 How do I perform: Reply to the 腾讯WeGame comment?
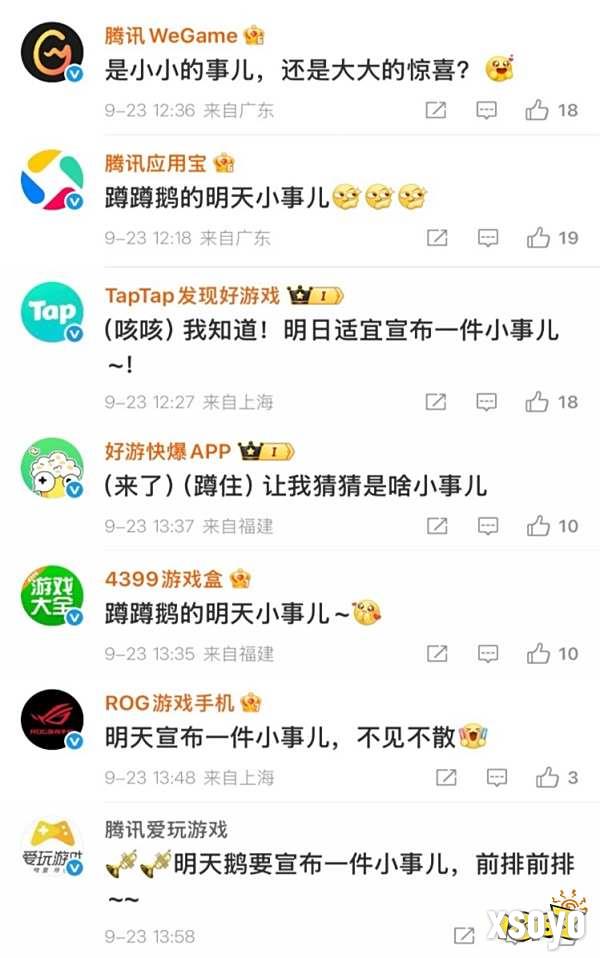(487, 110)
